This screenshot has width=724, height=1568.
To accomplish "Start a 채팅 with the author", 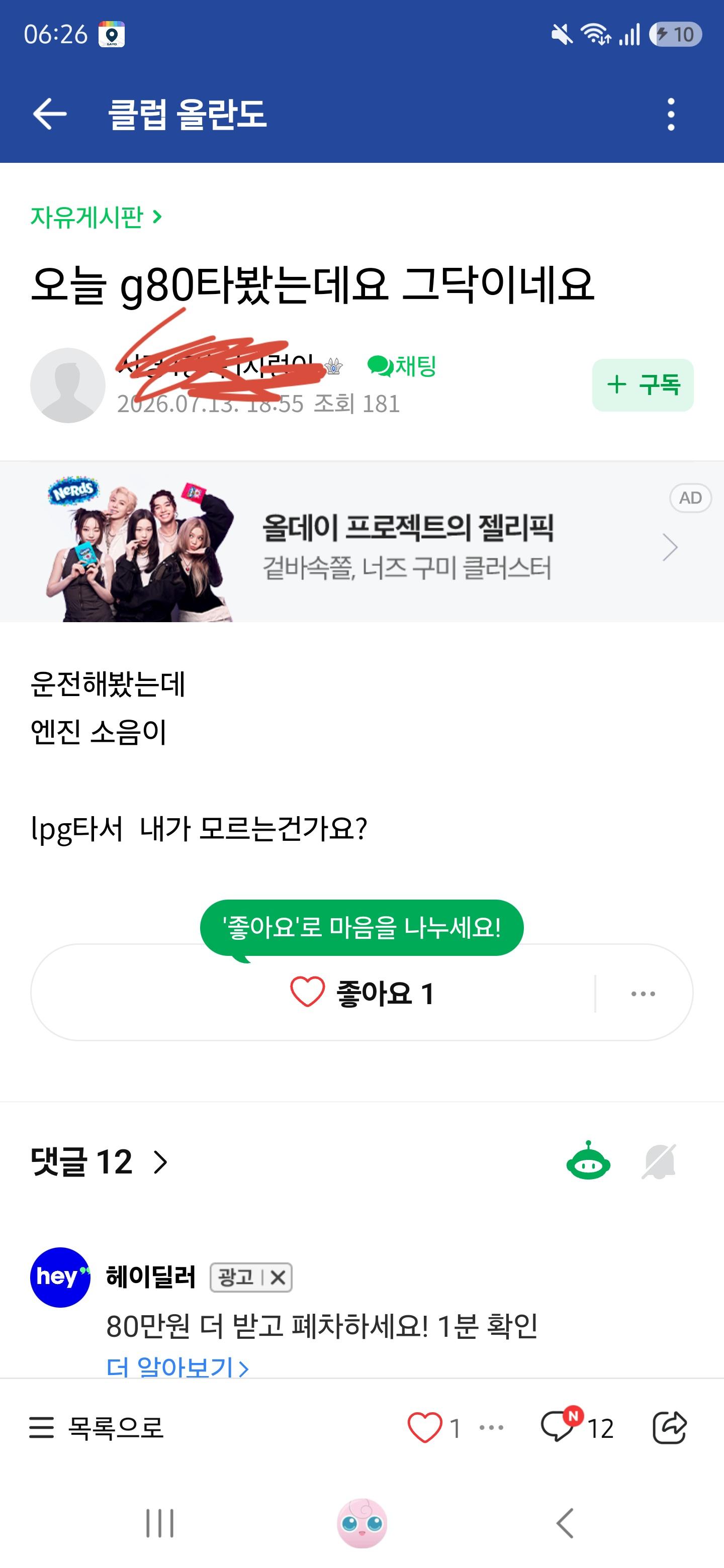I will click(402, 366).
